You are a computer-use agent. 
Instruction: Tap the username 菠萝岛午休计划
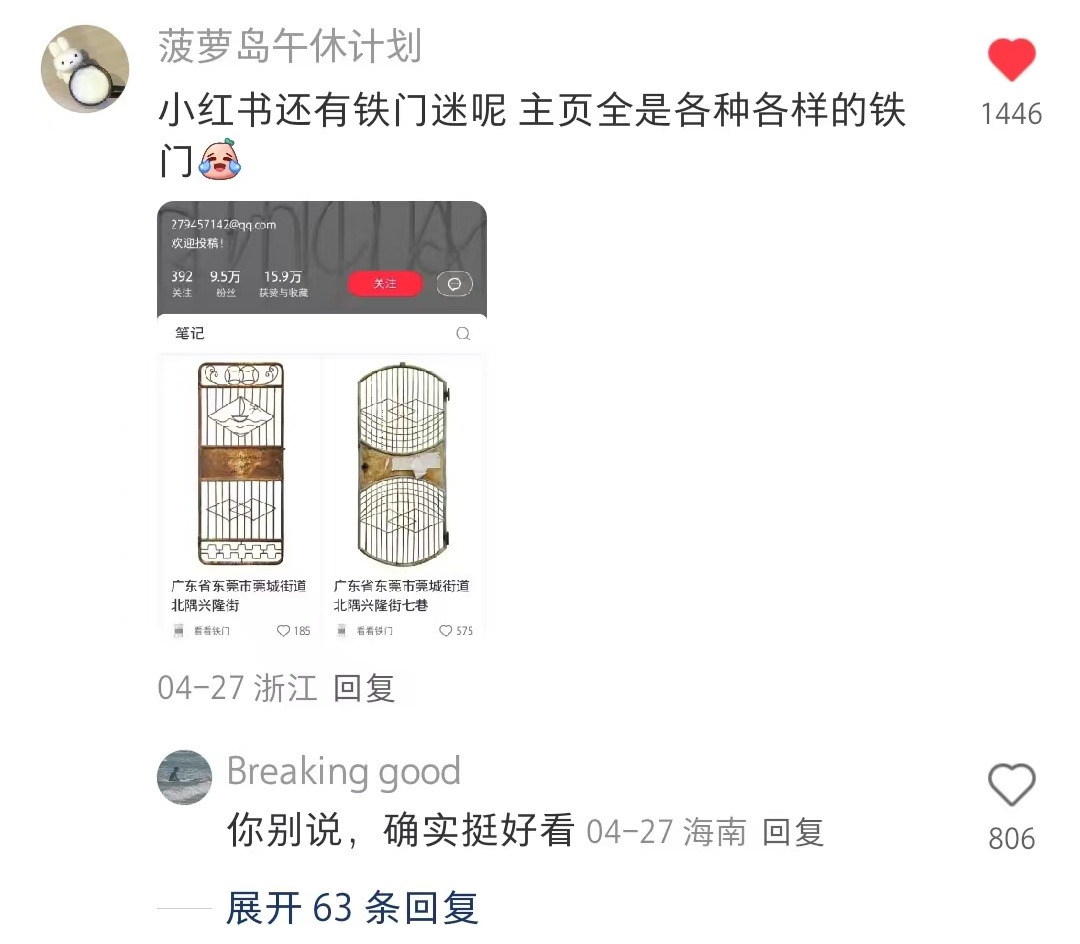click(x=290, y=47)
